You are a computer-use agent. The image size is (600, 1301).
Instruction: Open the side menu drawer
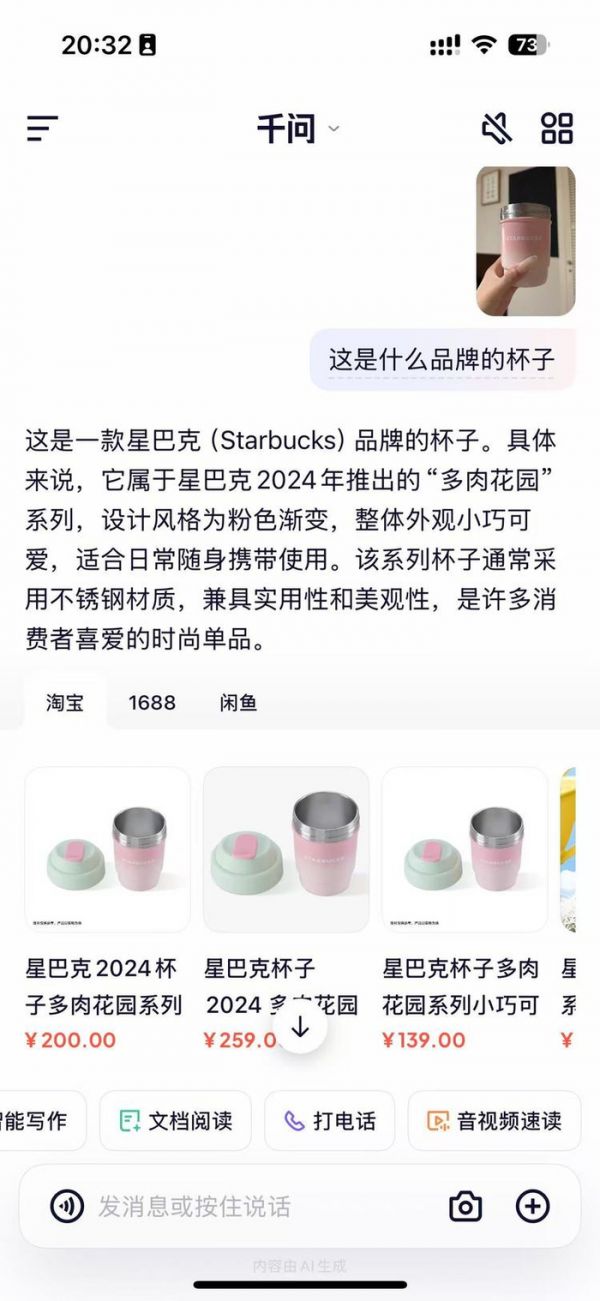43,128
